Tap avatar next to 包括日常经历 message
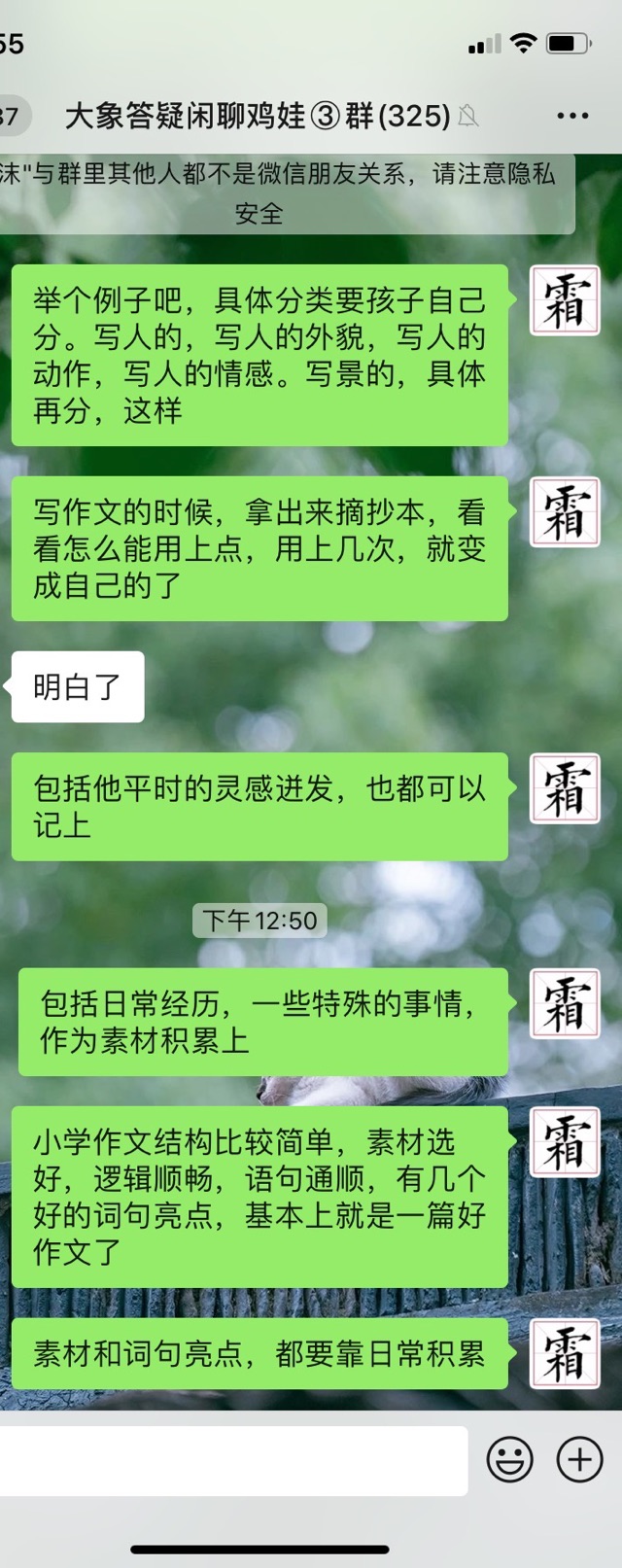This screenshot has height=1568, width=622. coord(565,1004)
